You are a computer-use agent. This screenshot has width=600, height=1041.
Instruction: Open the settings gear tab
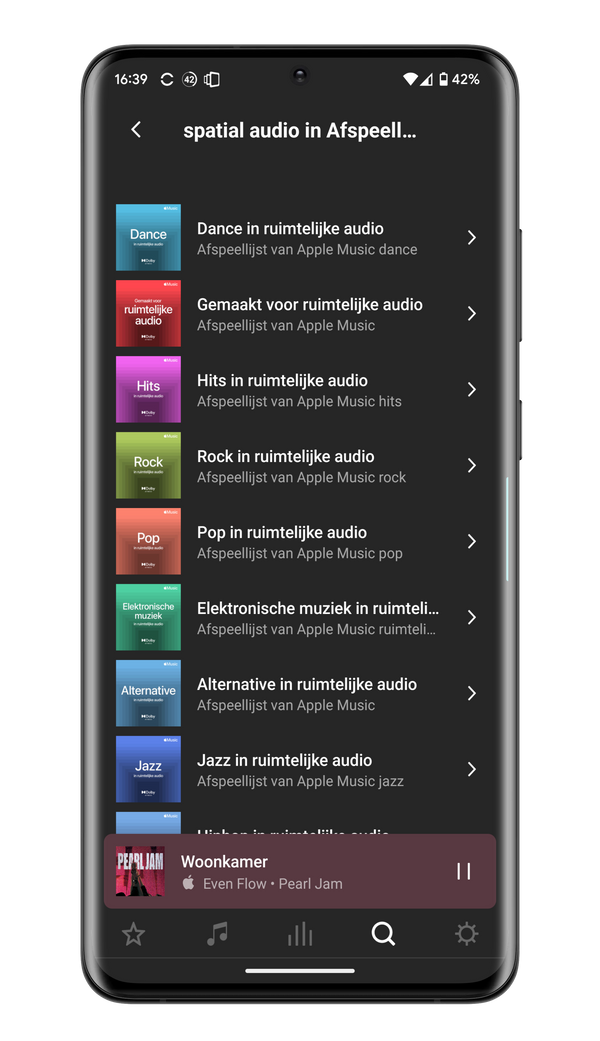(466, 934)
